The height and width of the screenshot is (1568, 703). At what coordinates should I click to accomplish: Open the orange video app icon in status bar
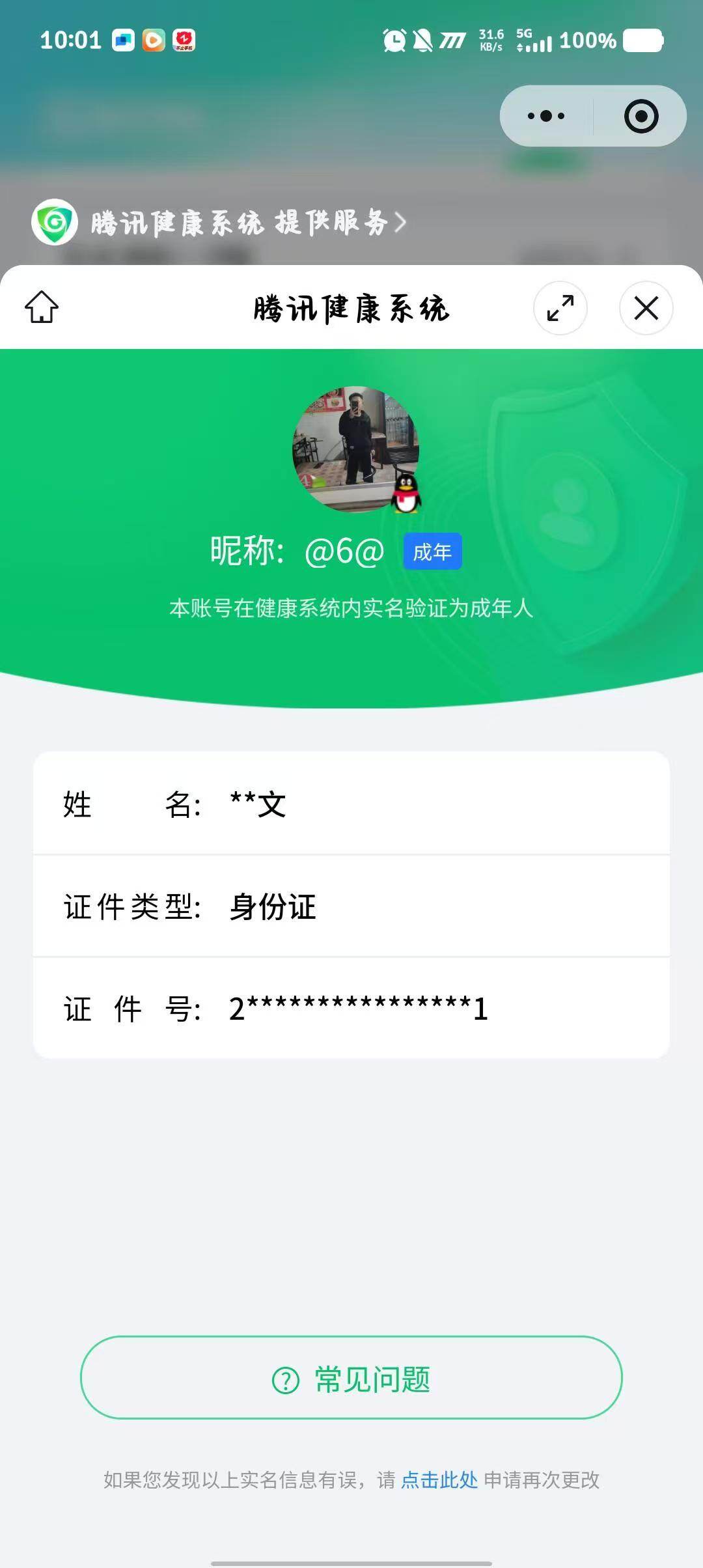pos(152,40)
